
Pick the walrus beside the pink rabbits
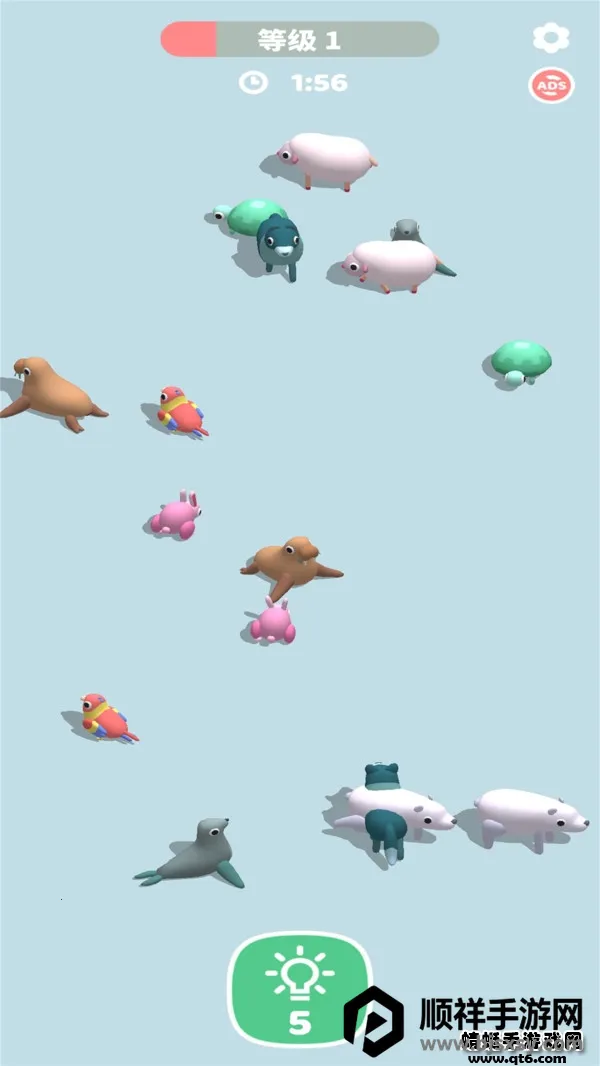pyautogui.click(x=292, y=563)
